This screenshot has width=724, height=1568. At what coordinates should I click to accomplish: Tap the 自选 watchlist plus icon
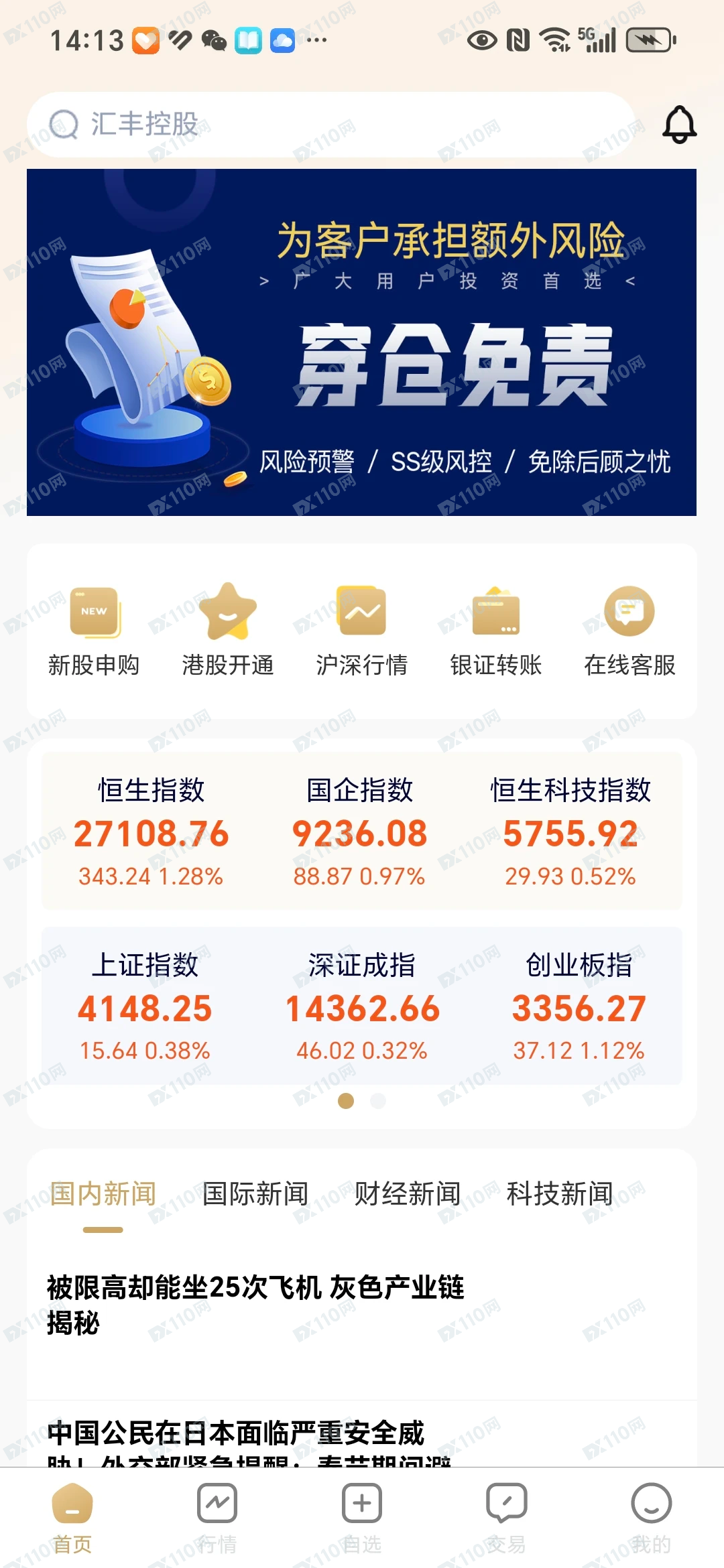point(361,1506)
